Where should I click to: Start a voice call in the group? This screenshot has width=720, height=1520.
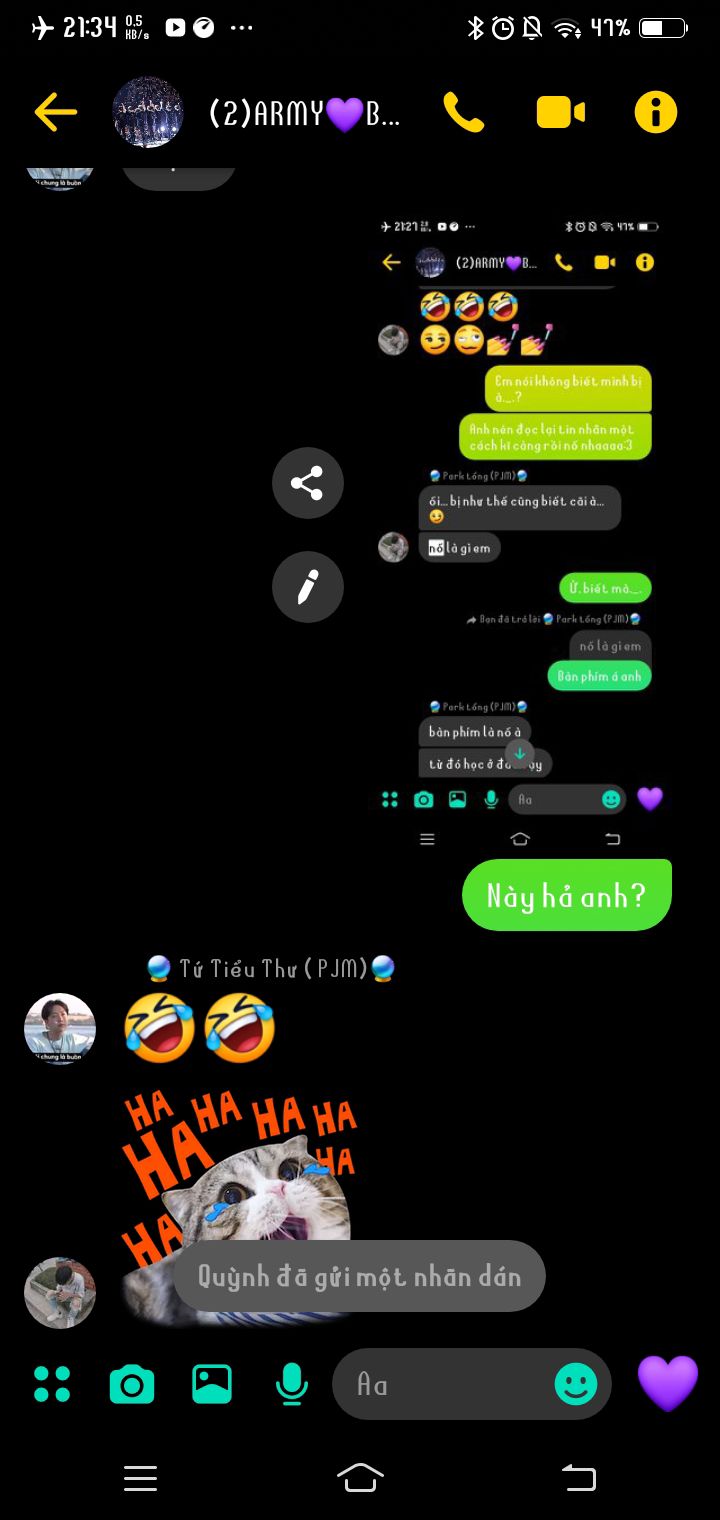pyautogui.click(x=463, y=112)
